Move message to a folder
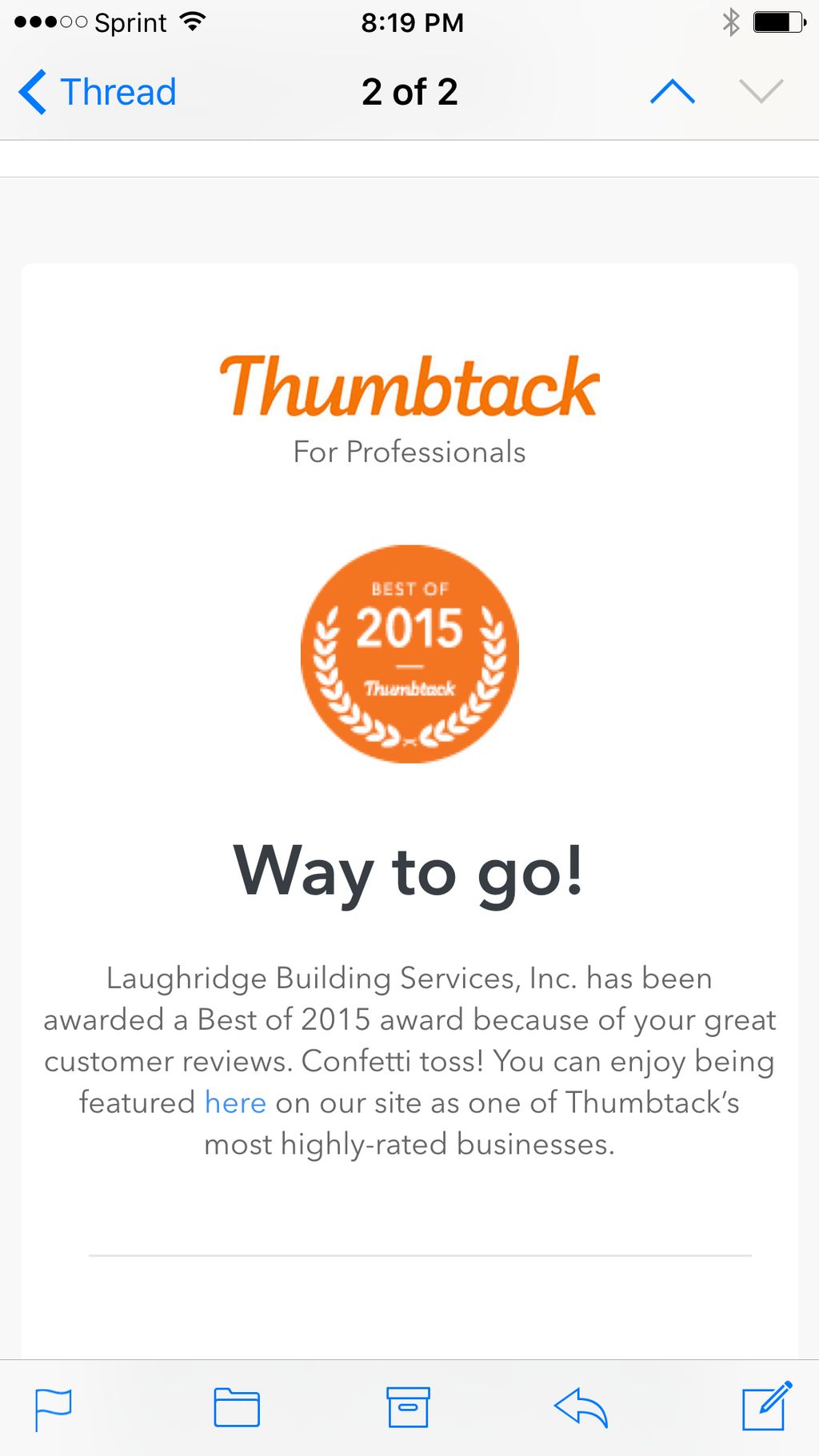Image resolution: width=819 pixels, height=1456 pixels. (237, 1407)
